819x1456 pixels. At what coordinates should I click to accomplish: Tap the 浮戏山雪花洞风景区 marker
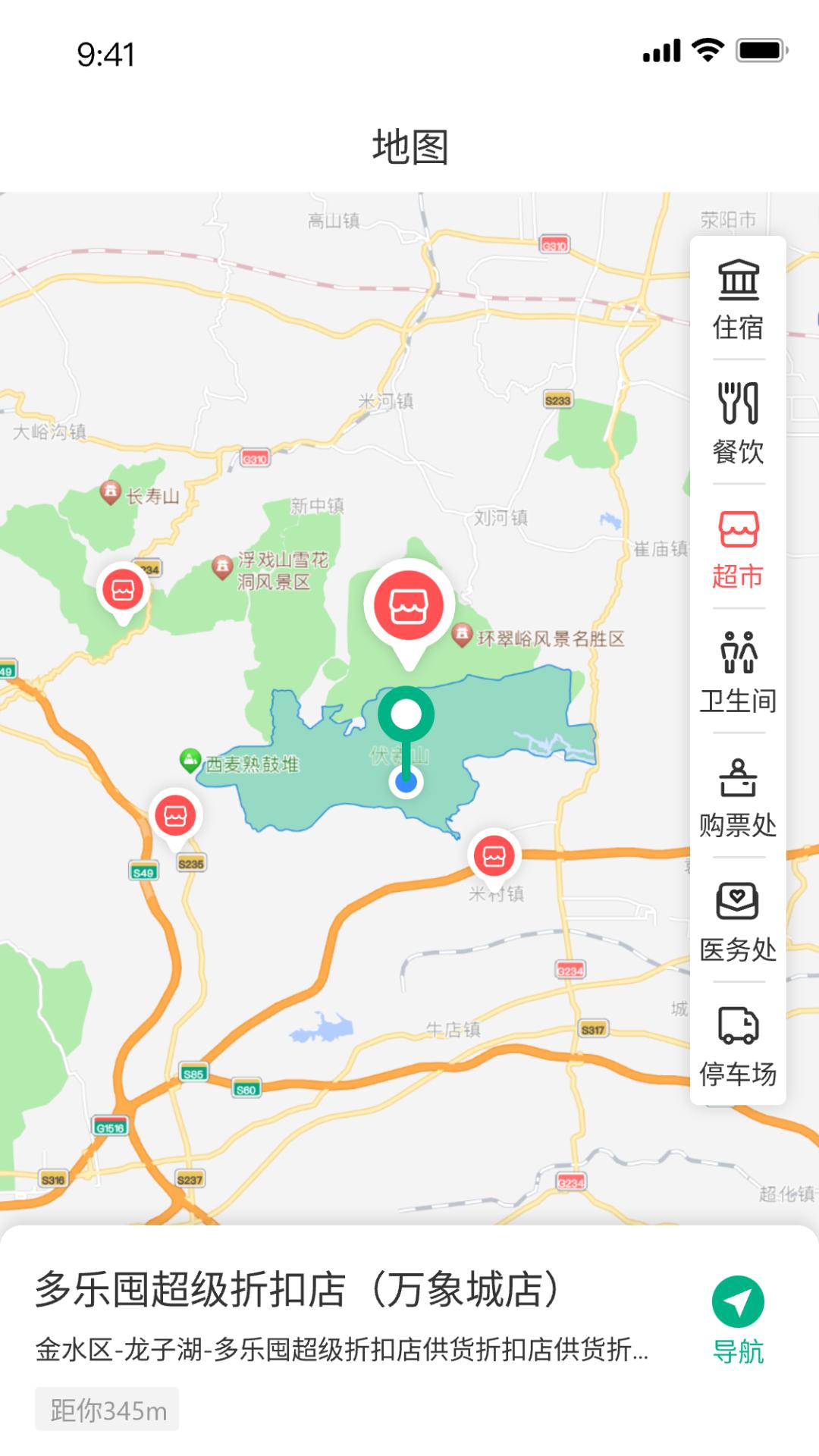[221, 565]
